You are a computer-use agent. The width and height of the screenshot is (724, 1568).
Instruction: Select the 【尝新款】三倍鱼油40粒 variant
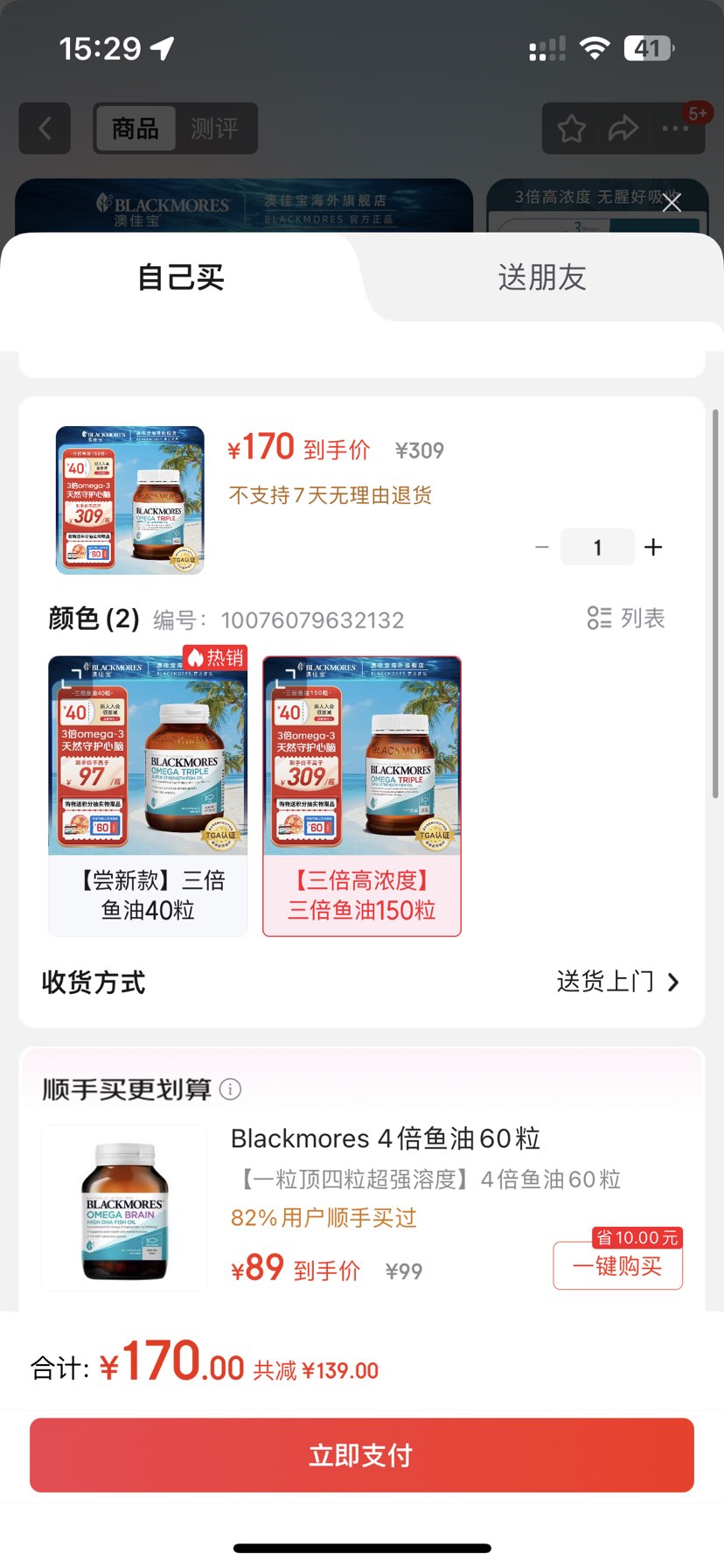pyautogui.click(x=147, y=792)
